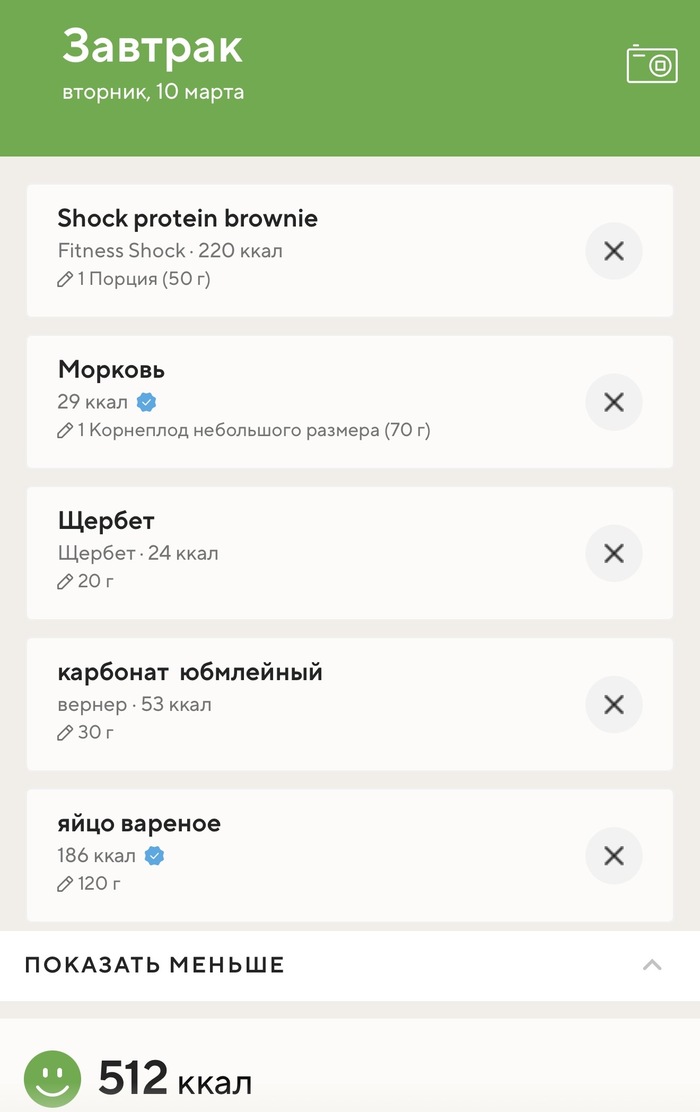Image resolution: width=700 pixels, height=1112 pixels.
Task: Delete карбонат юбмлейный from breakfast
Action: click(x=614, y=704)
